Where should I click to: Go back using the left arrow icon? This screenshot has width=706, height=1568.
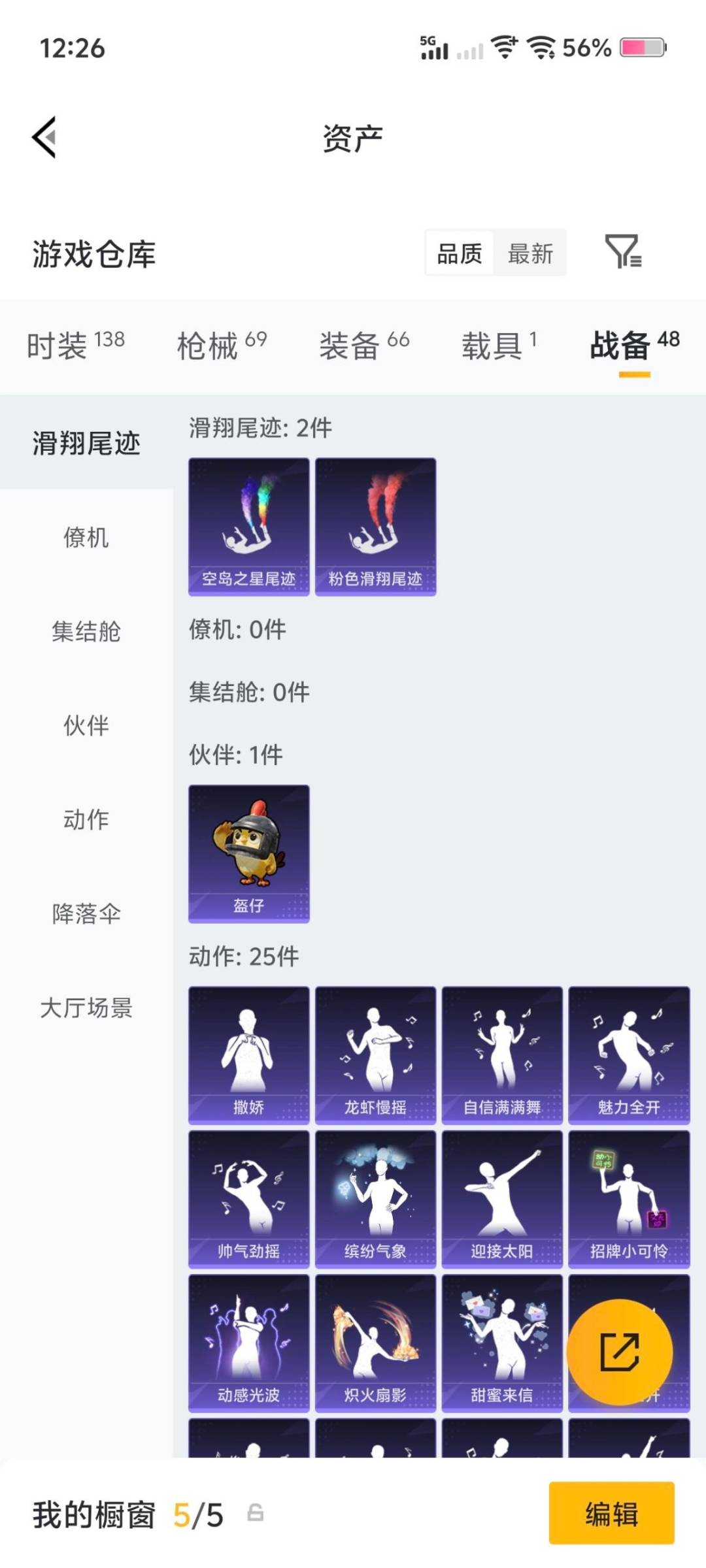pos(43,137)
